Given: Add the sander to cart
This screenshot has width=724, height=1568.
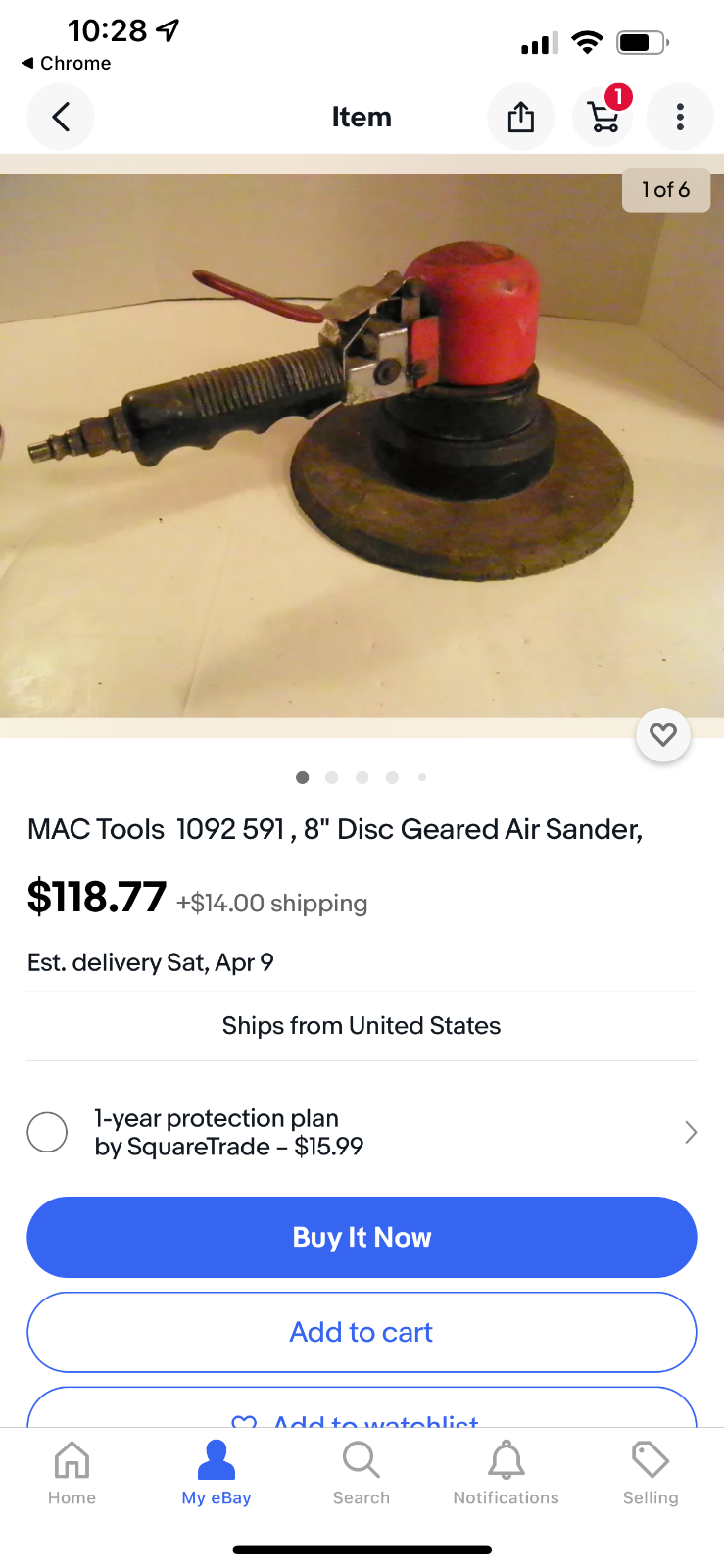Looking at the screenshot, I should (362, 1332).
